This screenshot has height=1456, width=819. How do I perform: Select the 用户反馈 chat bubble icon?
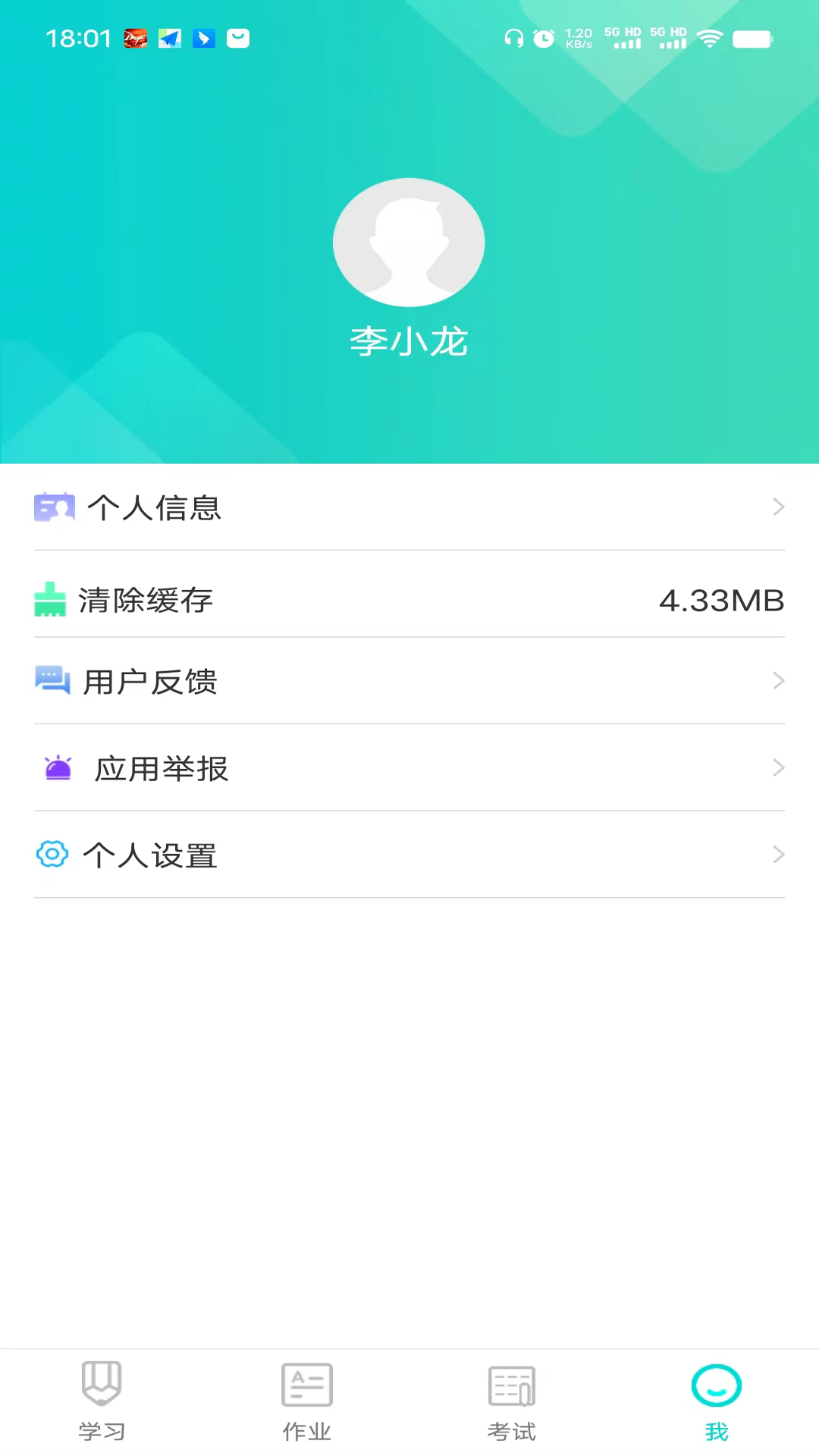click(52, 681)
